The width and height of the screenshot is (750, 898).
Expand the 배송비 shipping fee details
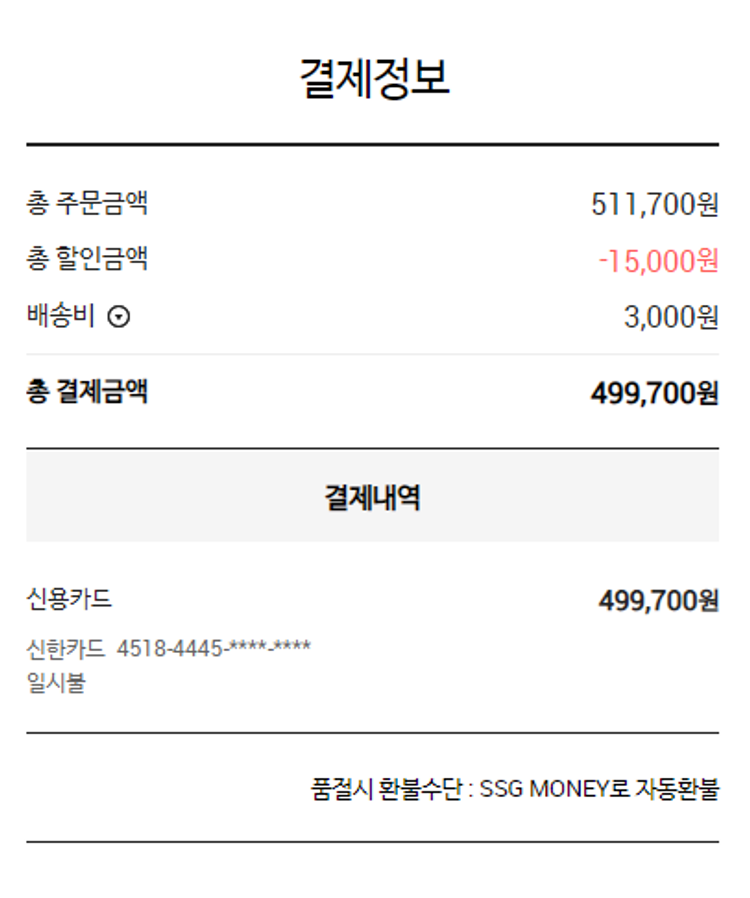(x=119, y=318)
